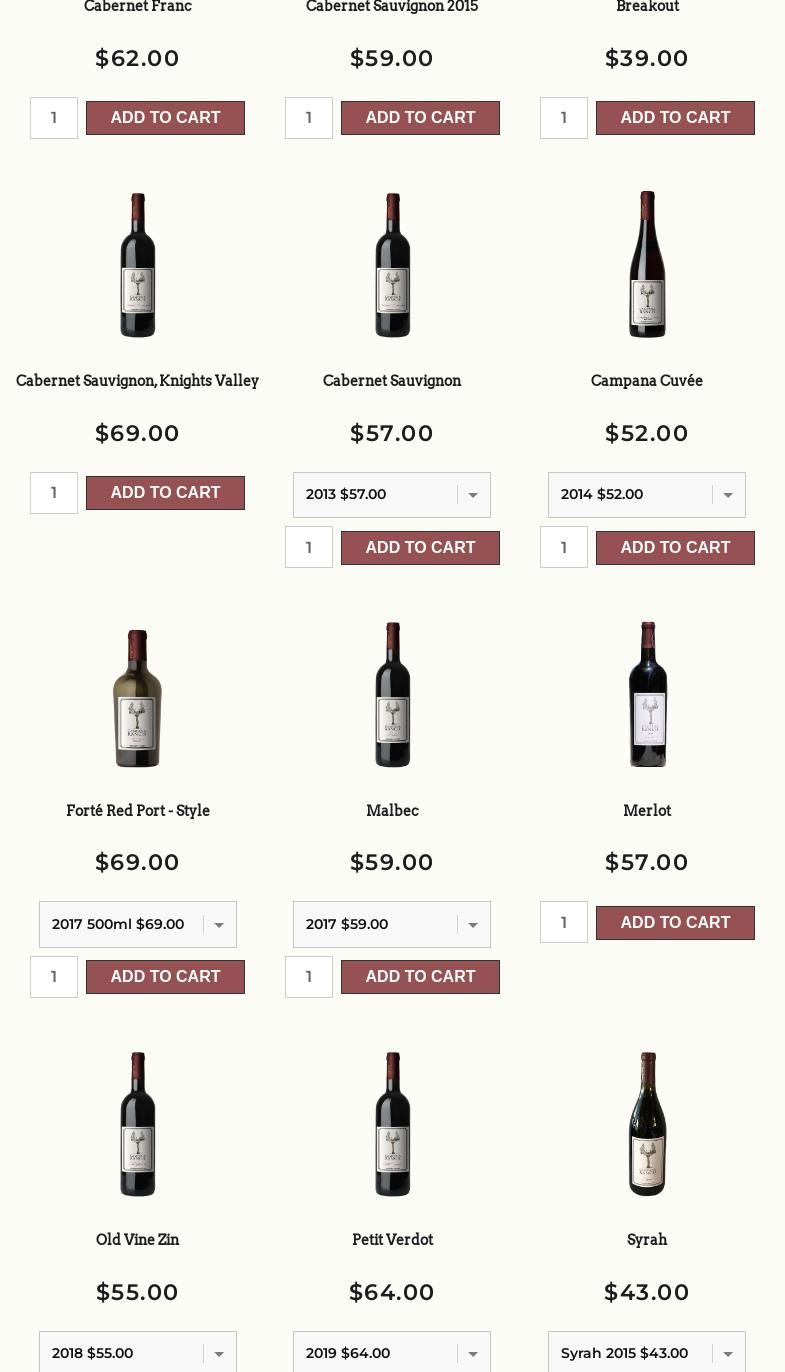Add Cabernet Franc to cart
The image size is (785, 1372).
tap(165, 117)
